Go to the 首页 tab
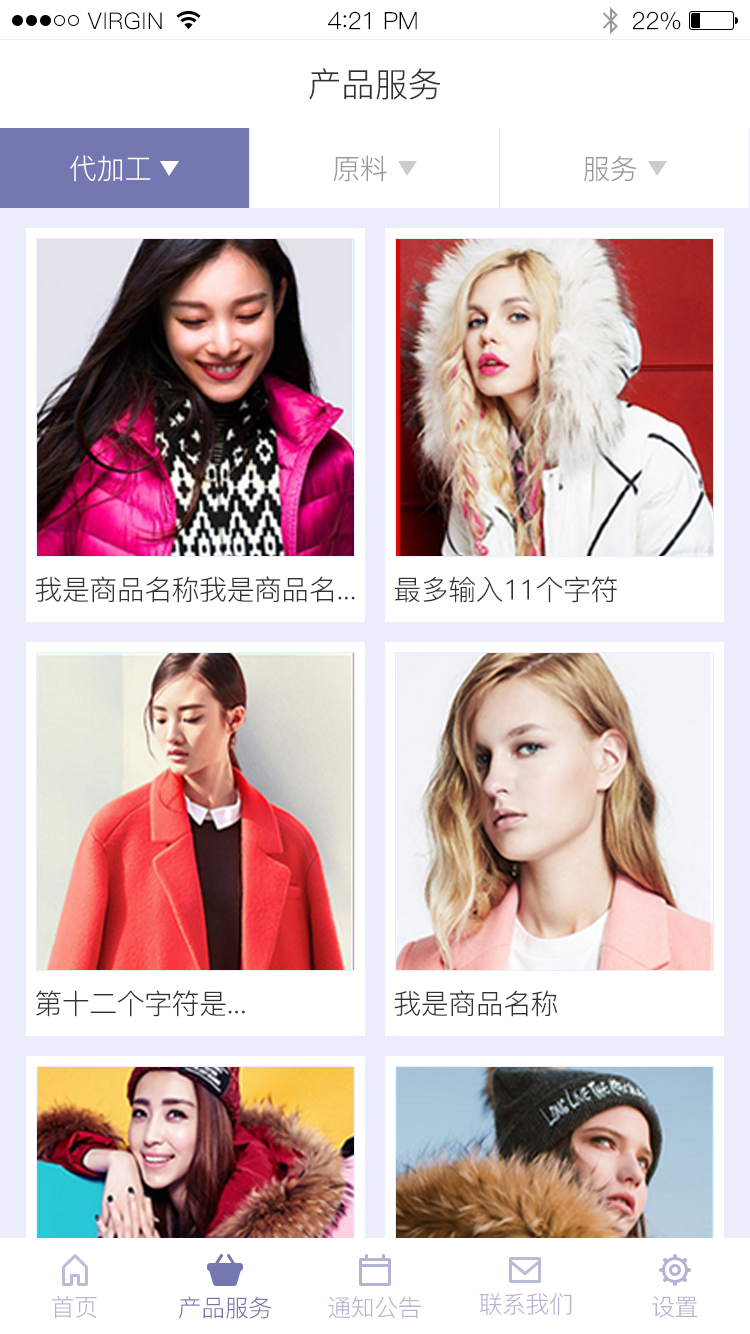Screen dimensions: 750x1334 pos(75,1286)
